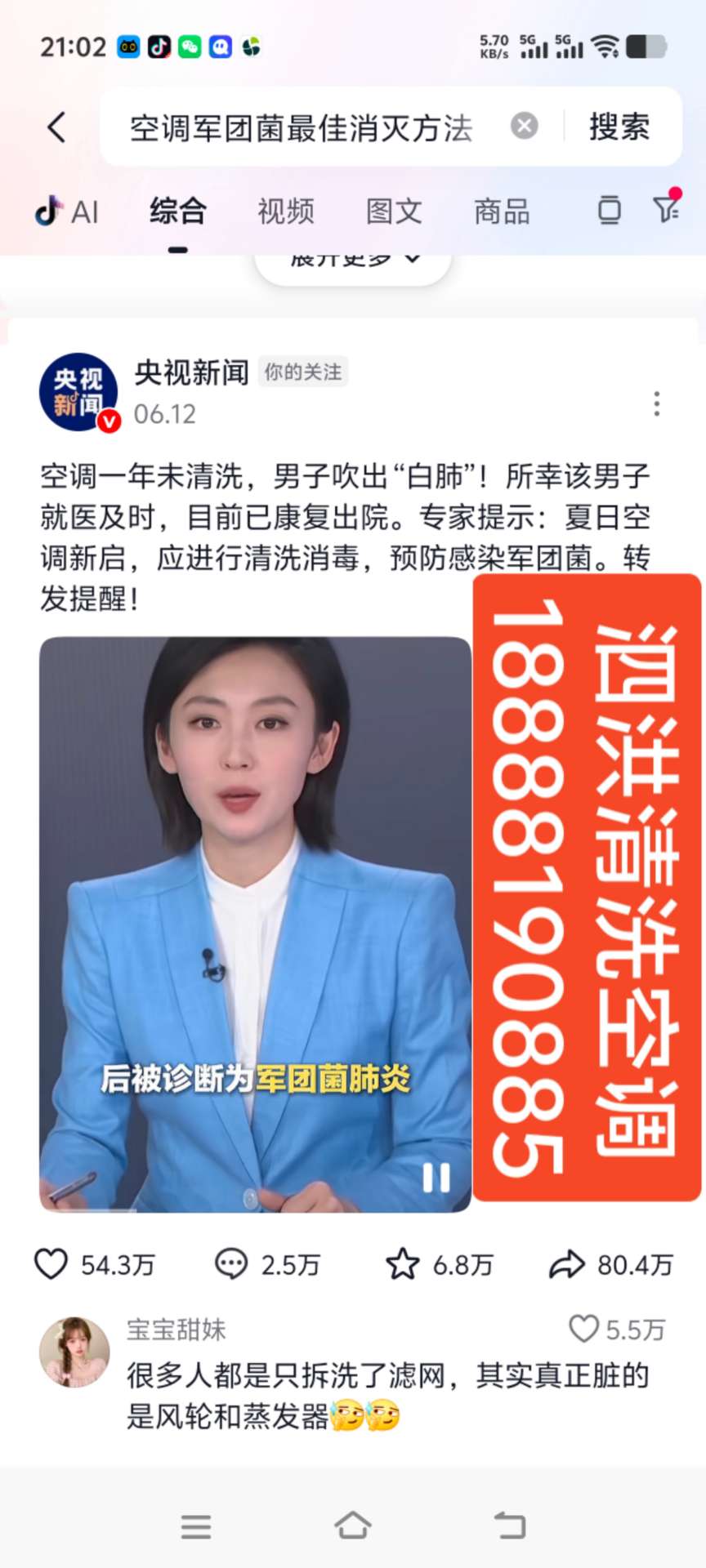Switch to the 商品 tab

pos(502,212)
